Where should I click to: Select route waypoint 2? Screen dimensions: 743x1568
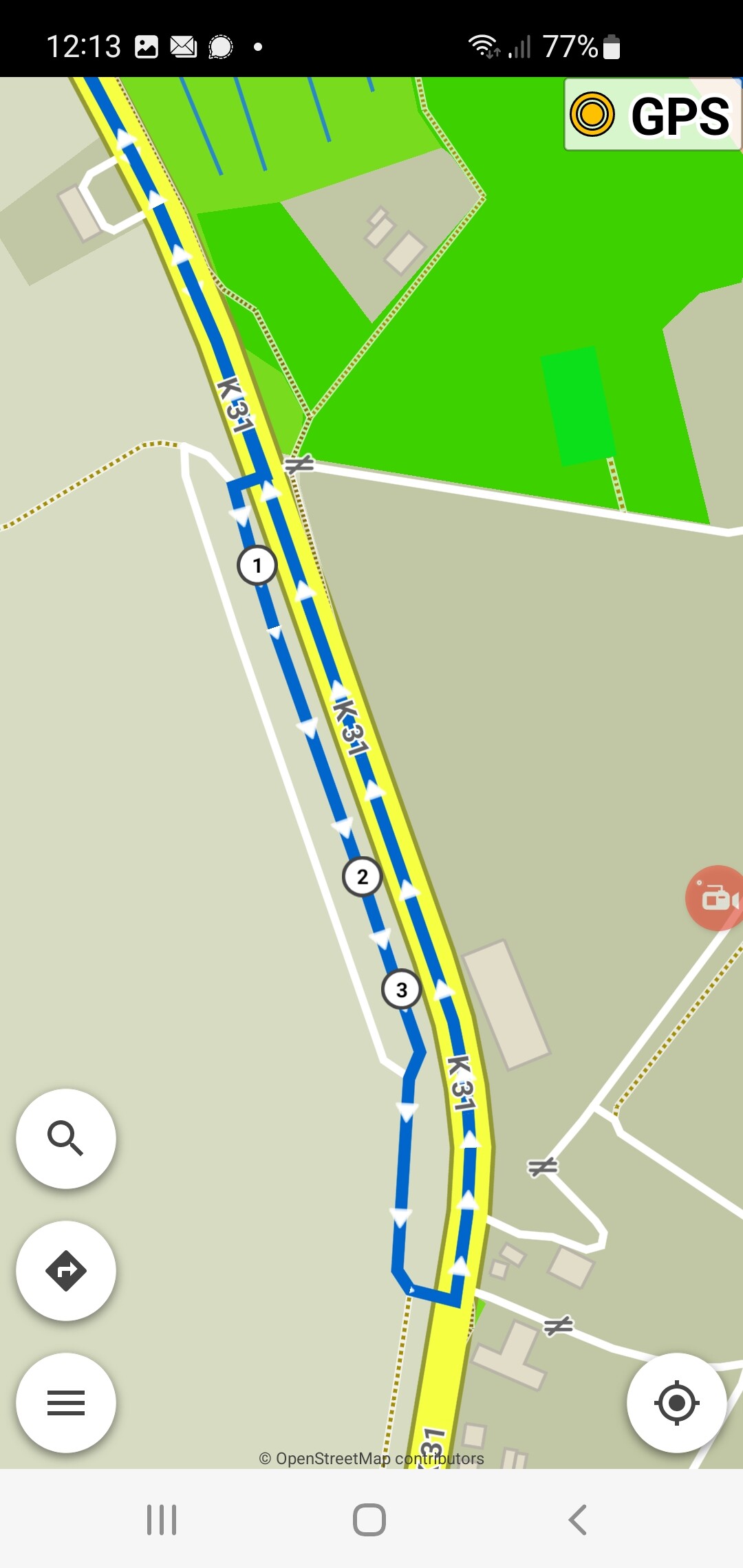(x=362, y=877)
